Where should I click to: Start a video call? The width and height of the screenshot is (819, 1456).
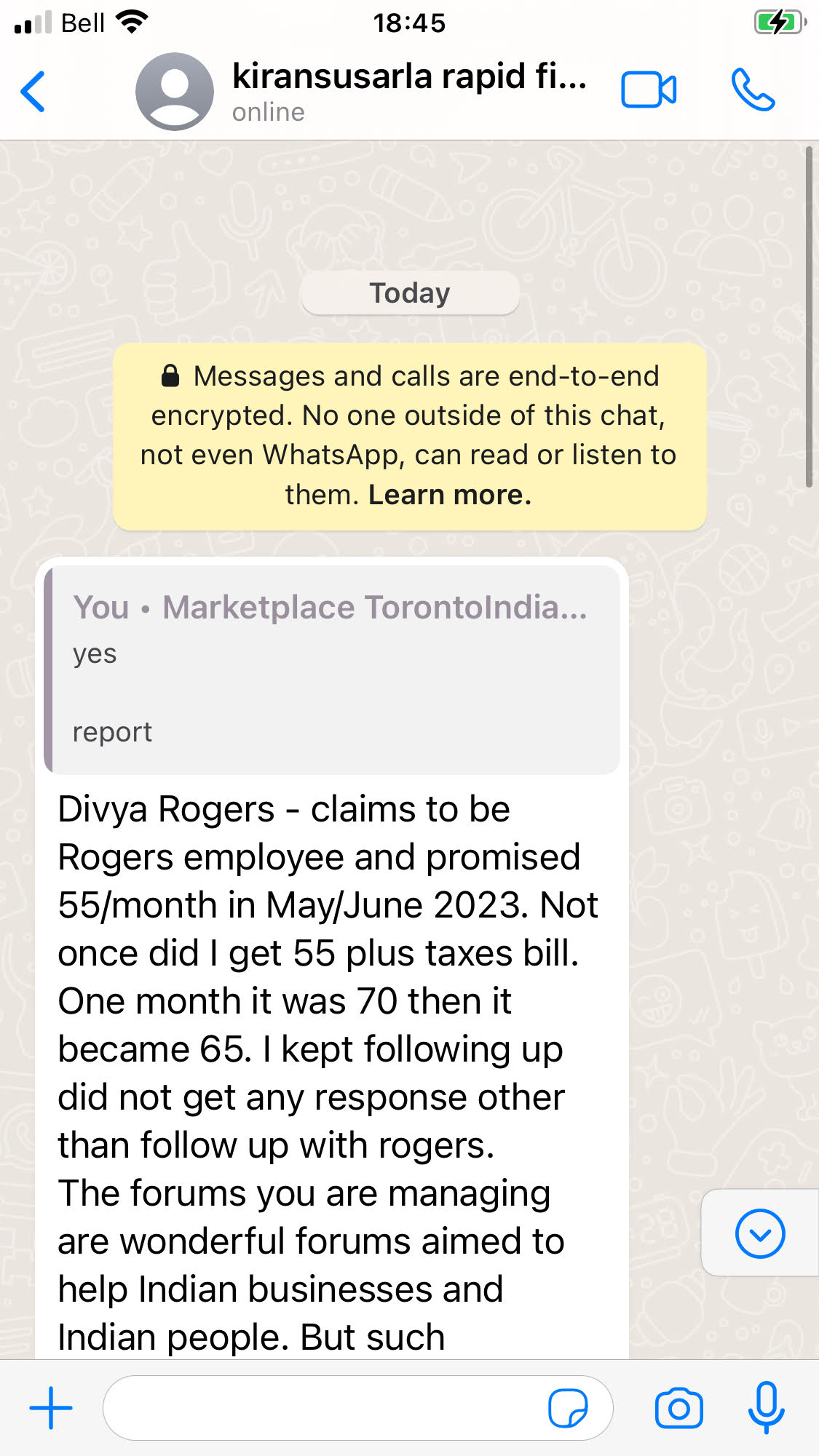(648, 90)
